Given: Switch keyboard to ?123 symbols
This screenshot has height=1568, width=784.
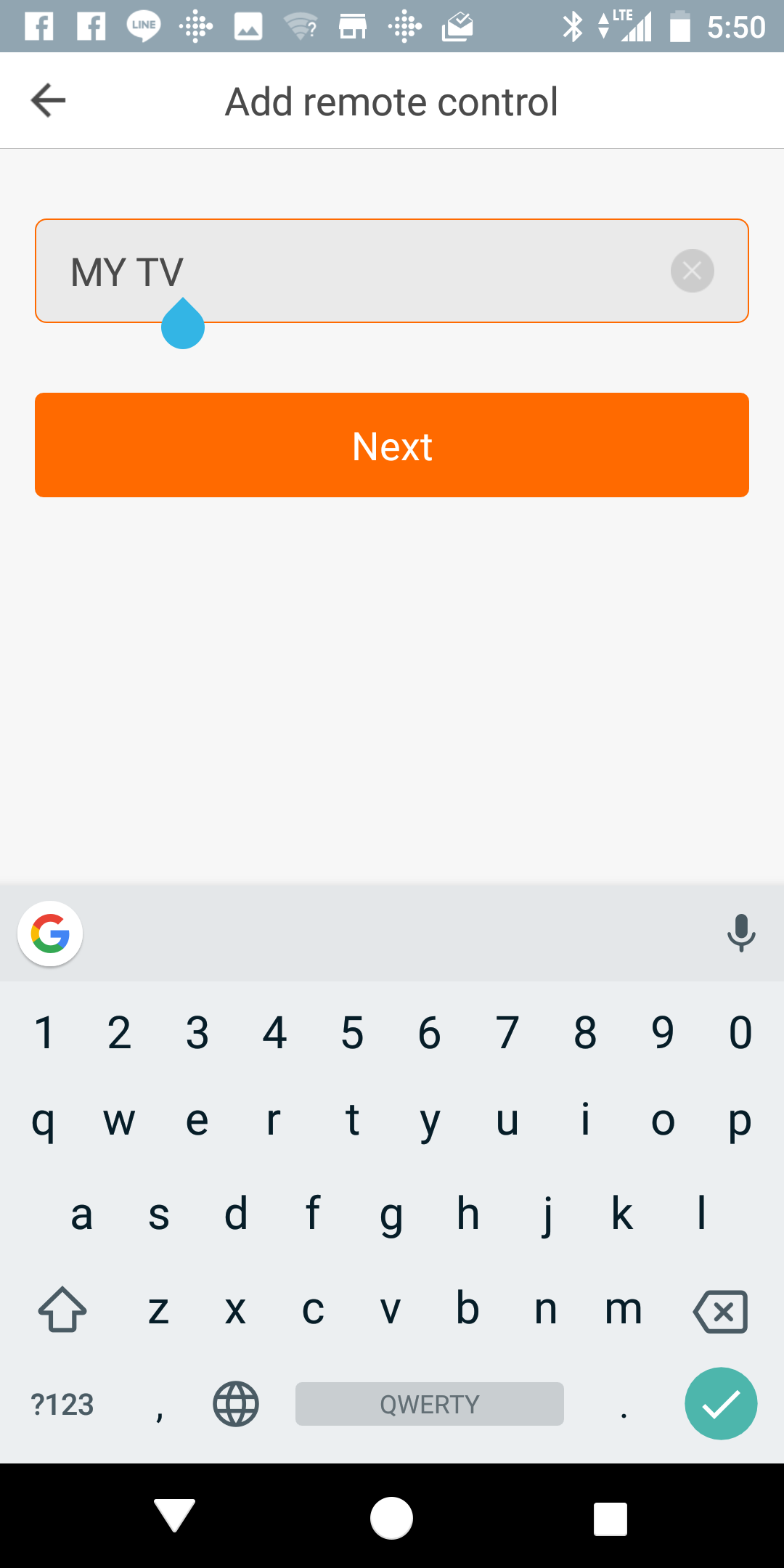Looking at the screenshot, I should 62,1404.
